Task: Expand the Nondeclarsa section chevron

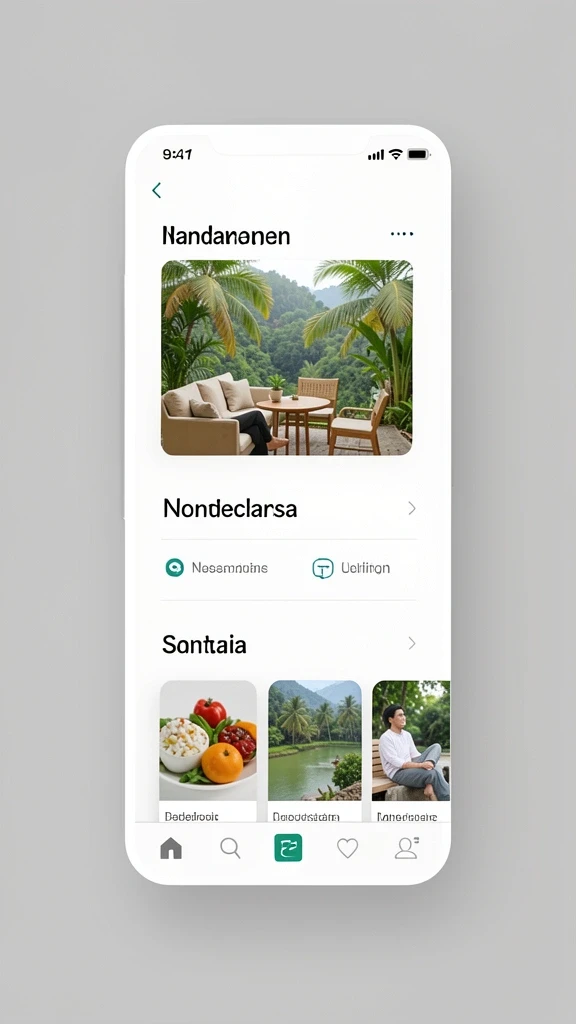Action: (x=411, y=508)
